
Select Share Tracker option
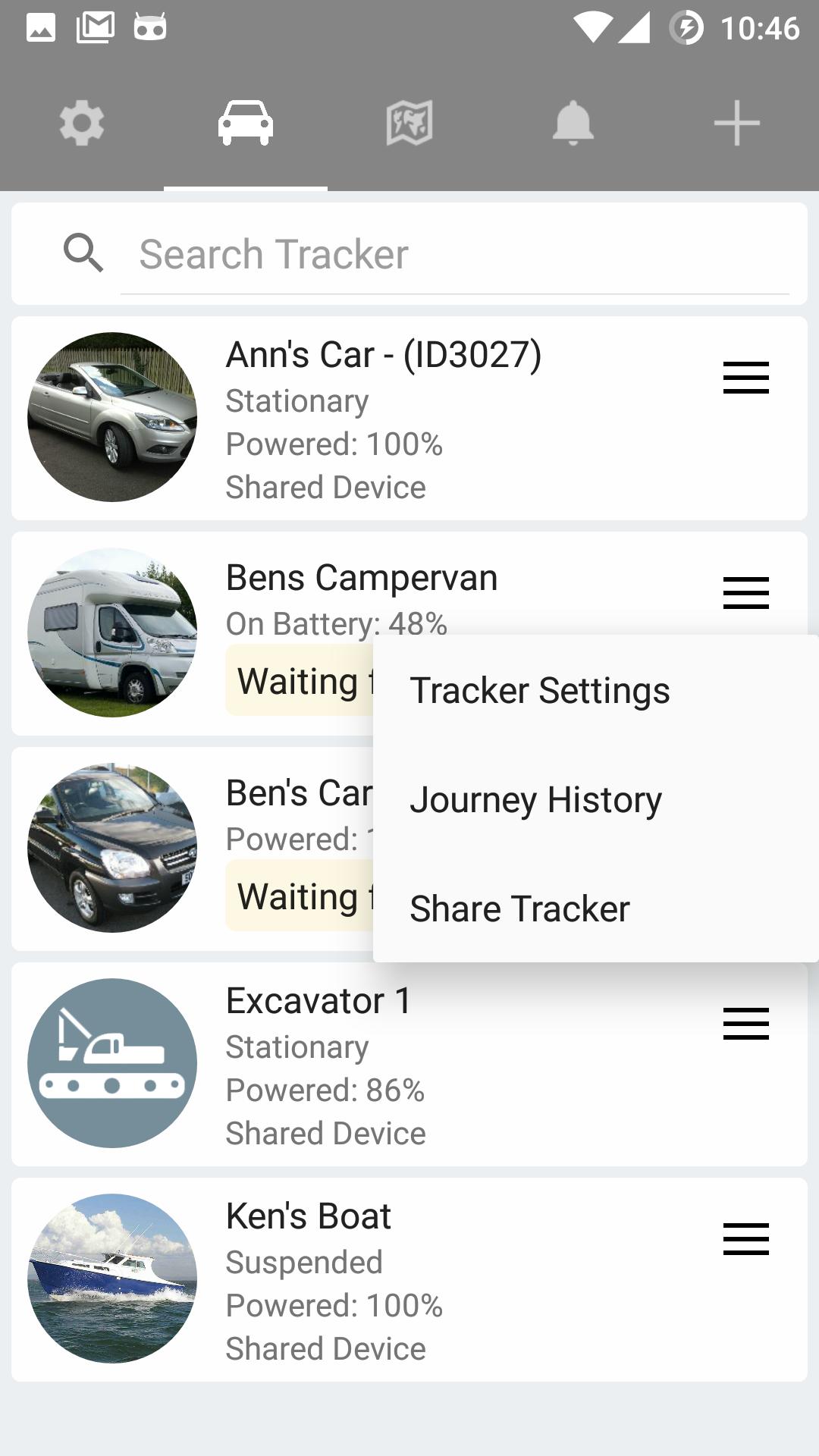520,909
